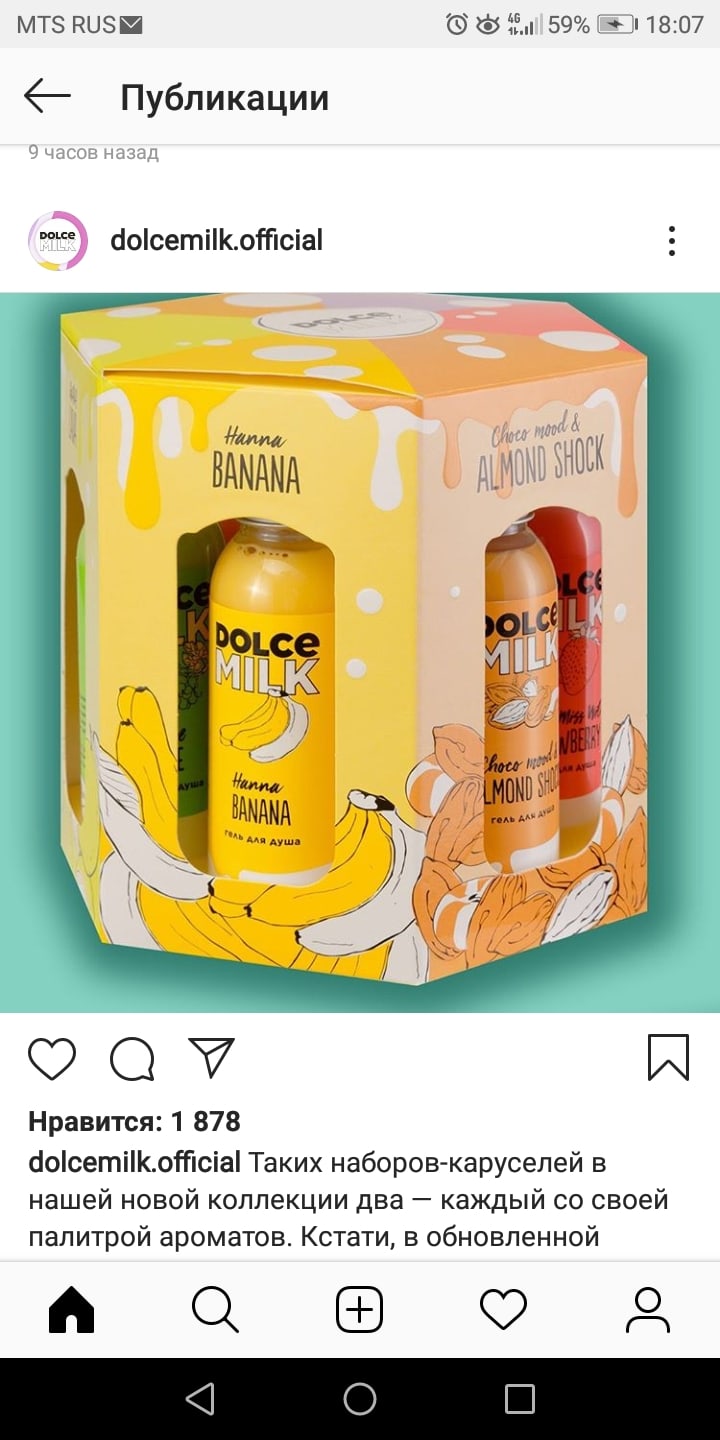This screenshot has height=1440, width=720.
Task: Tap the system back button
Action: click(200, 1399)
